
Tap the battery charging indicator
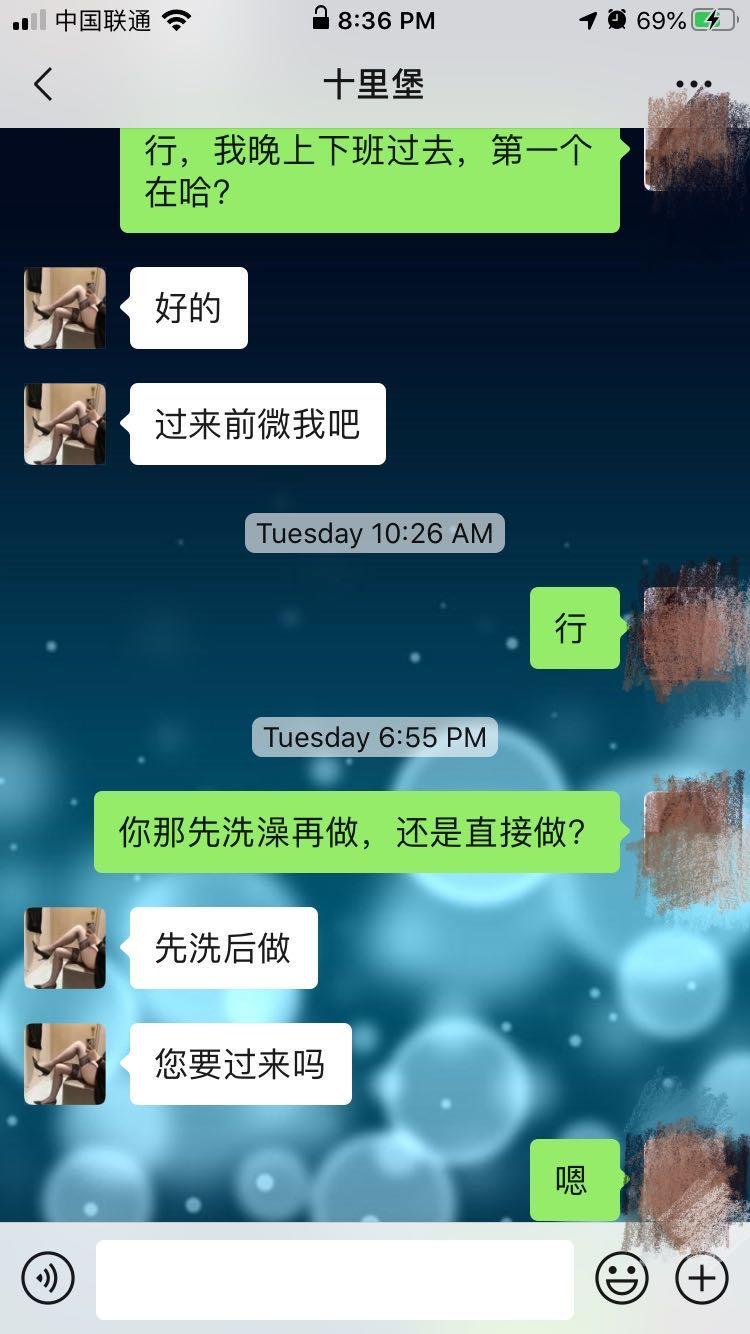712,19
